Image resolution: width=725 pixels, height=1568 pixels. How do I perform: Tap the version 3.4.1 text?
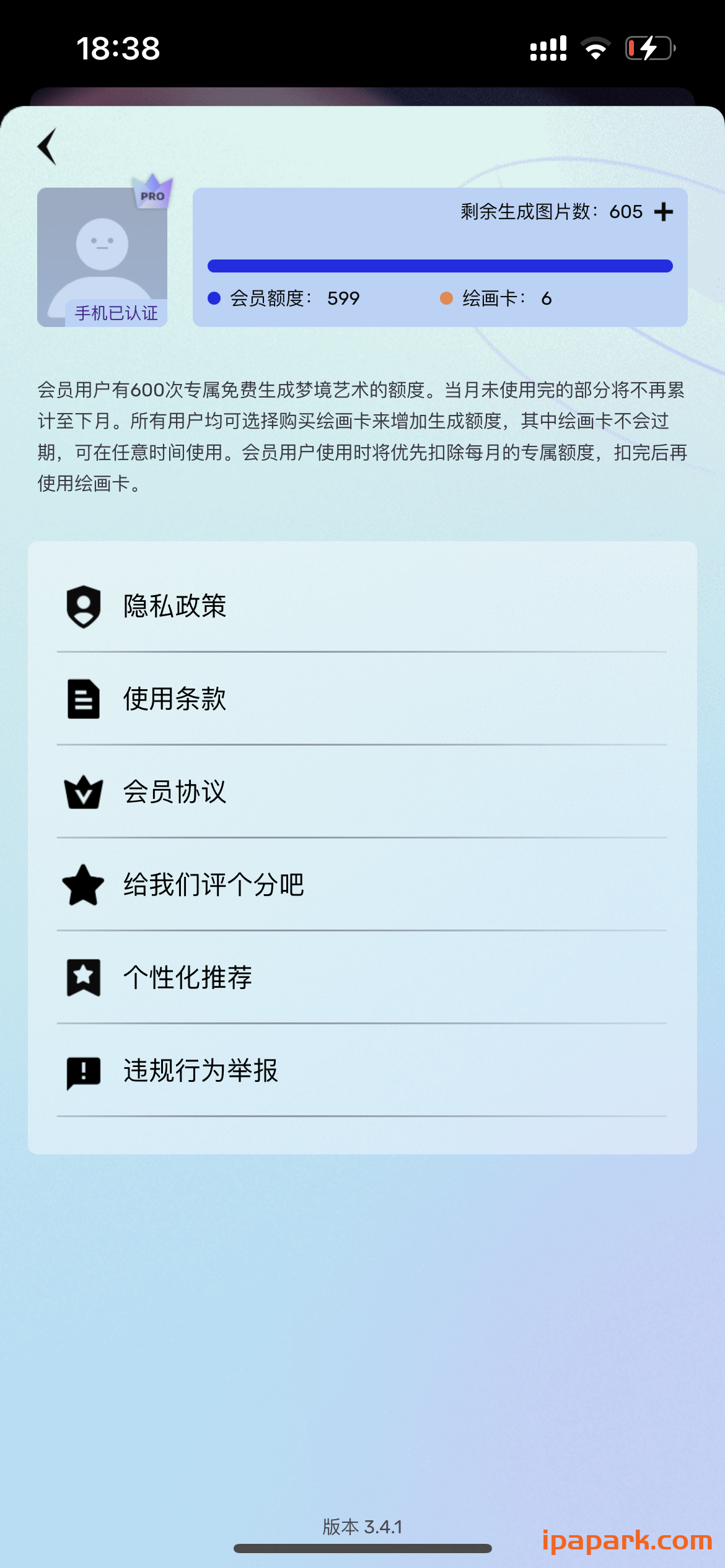pyautogui.click(x=362, y=1527)
